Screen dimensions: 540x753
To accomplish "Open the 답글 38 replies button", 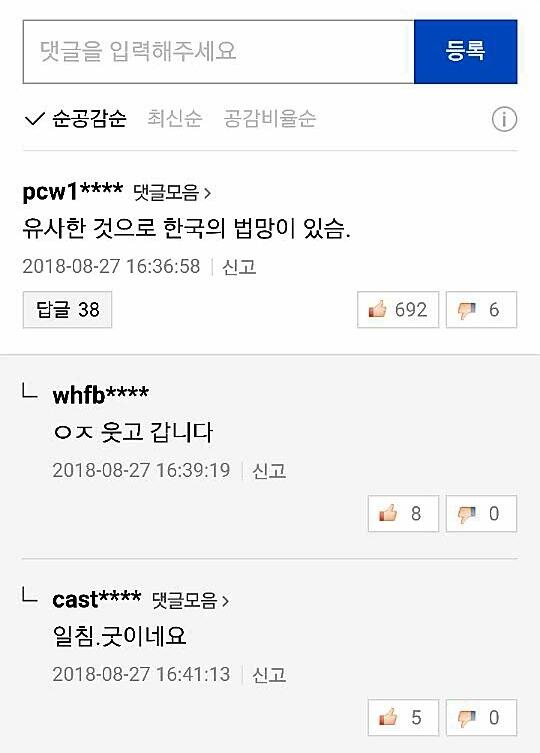I will pyautogui.click(x=67, y=310).
